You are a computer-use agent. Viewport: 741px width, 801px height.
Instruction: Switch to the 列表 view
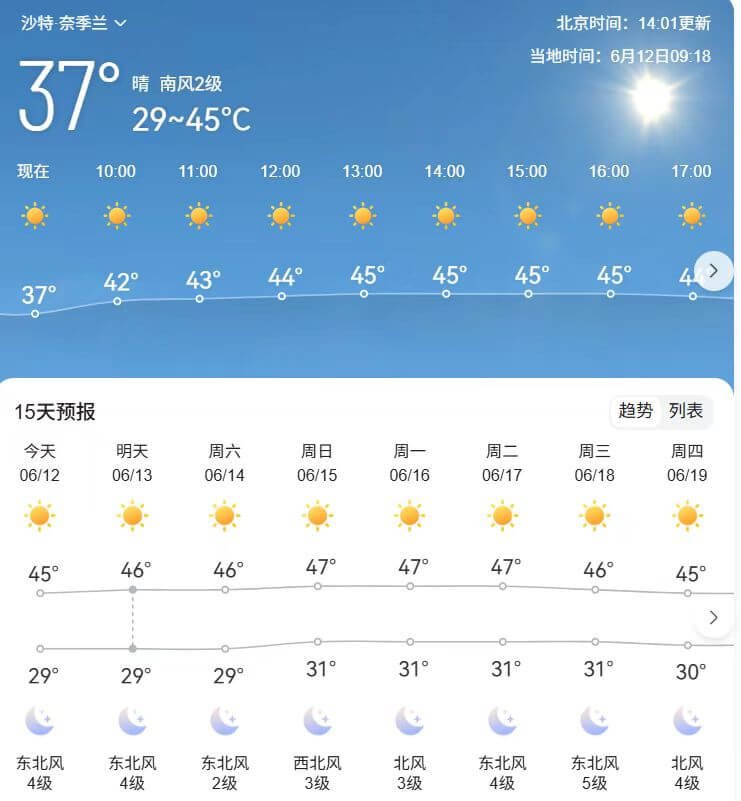point(686,411)
